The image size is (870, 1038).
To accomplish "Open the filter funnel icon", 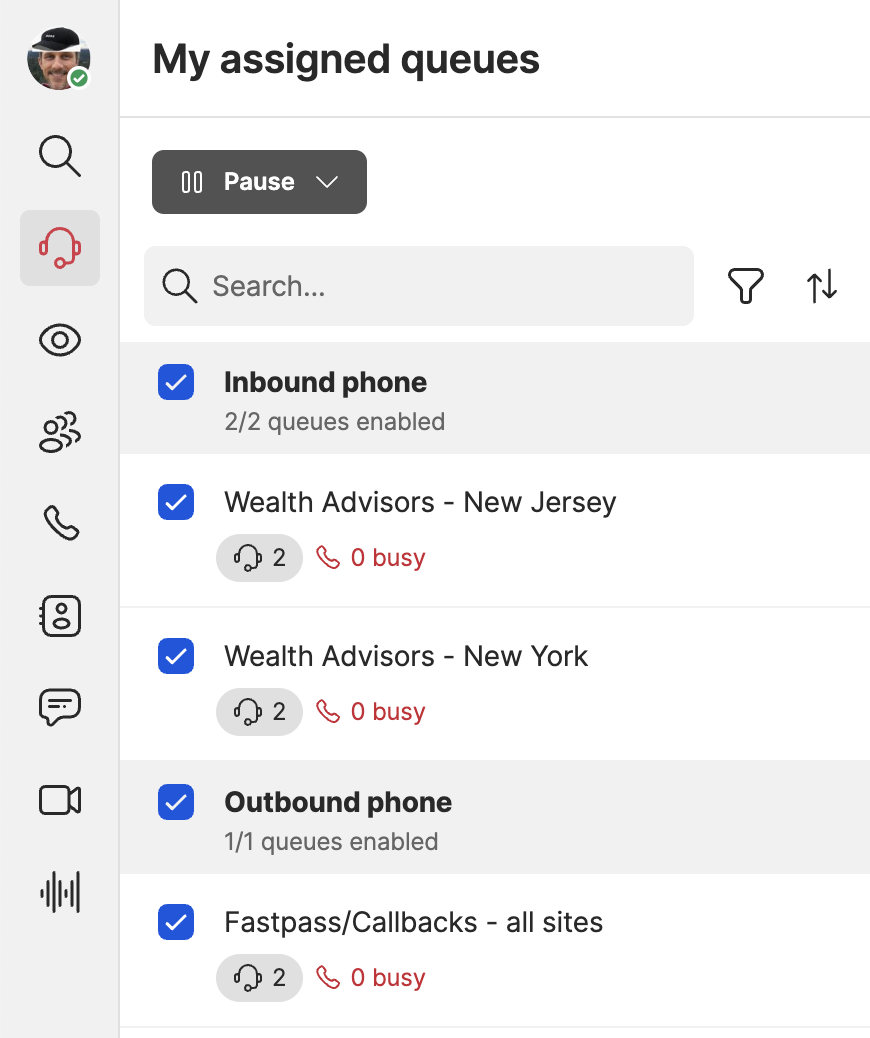I will [746, 286].
